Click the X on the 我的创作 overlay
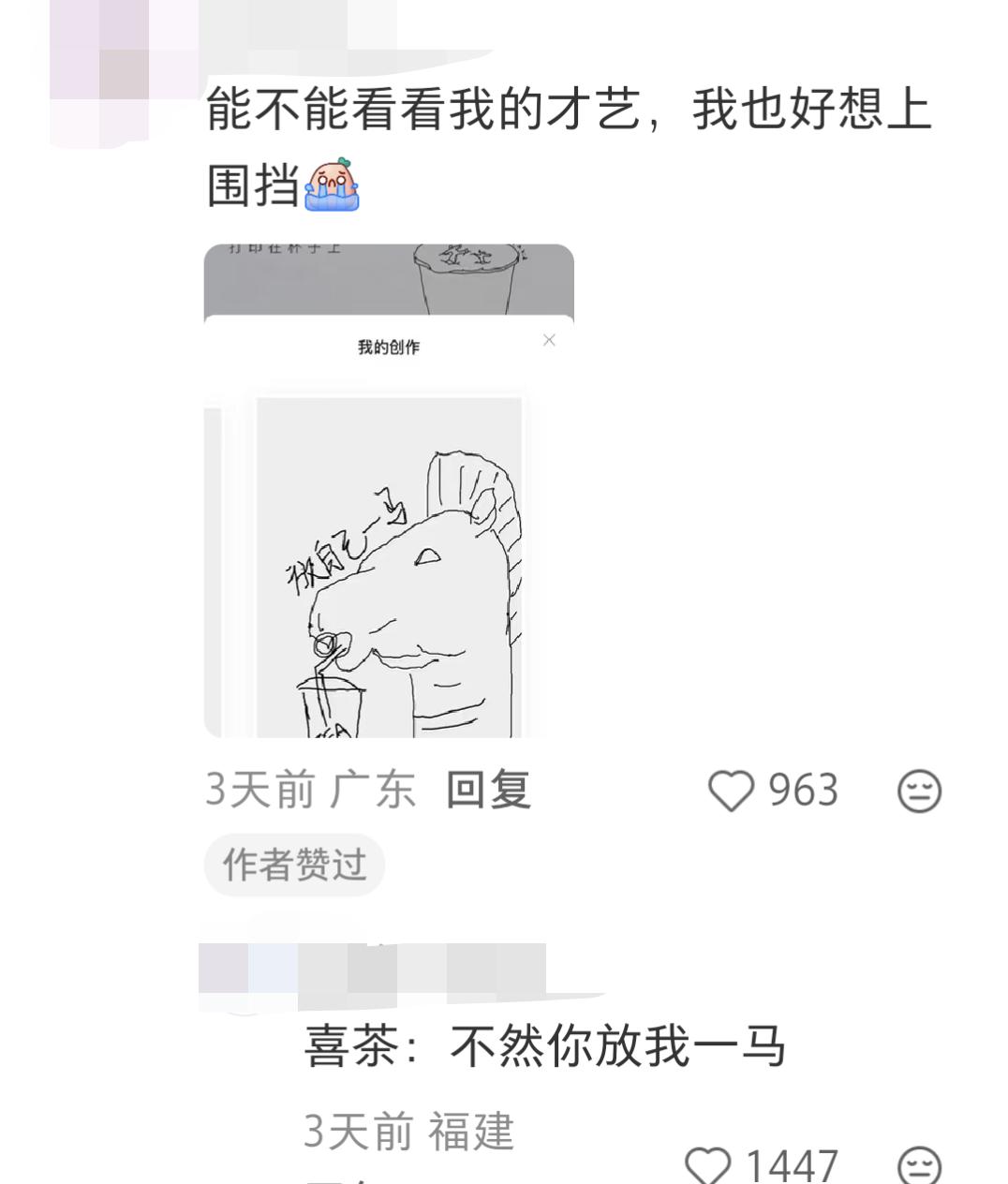 549,341
